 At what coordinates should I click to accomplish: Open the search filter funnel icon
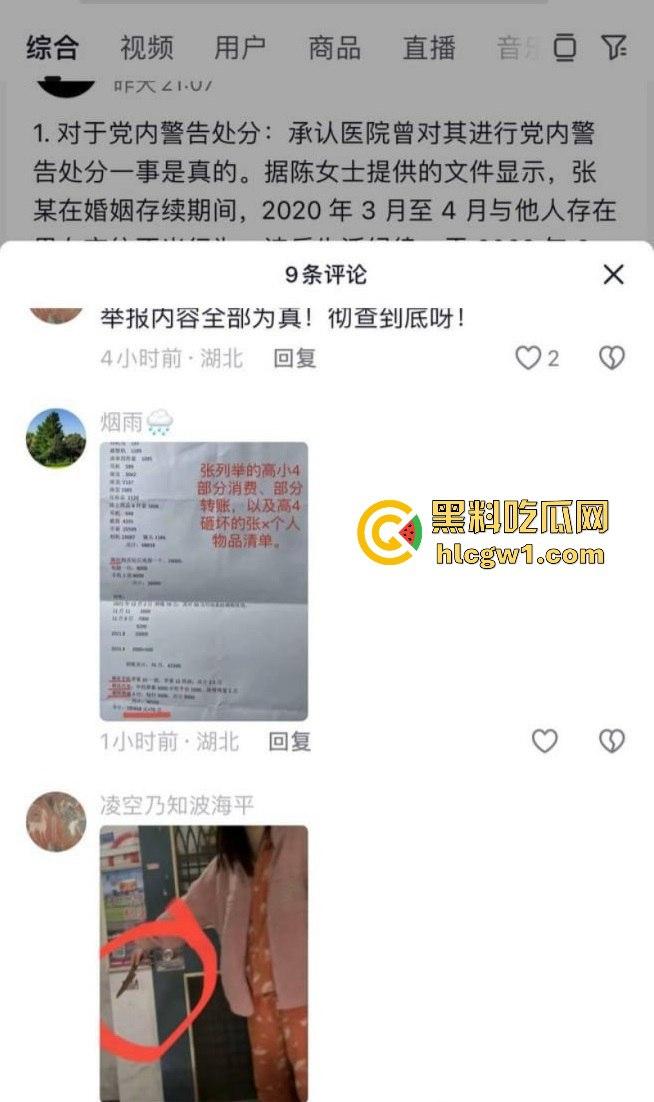[x=614, y=47]
